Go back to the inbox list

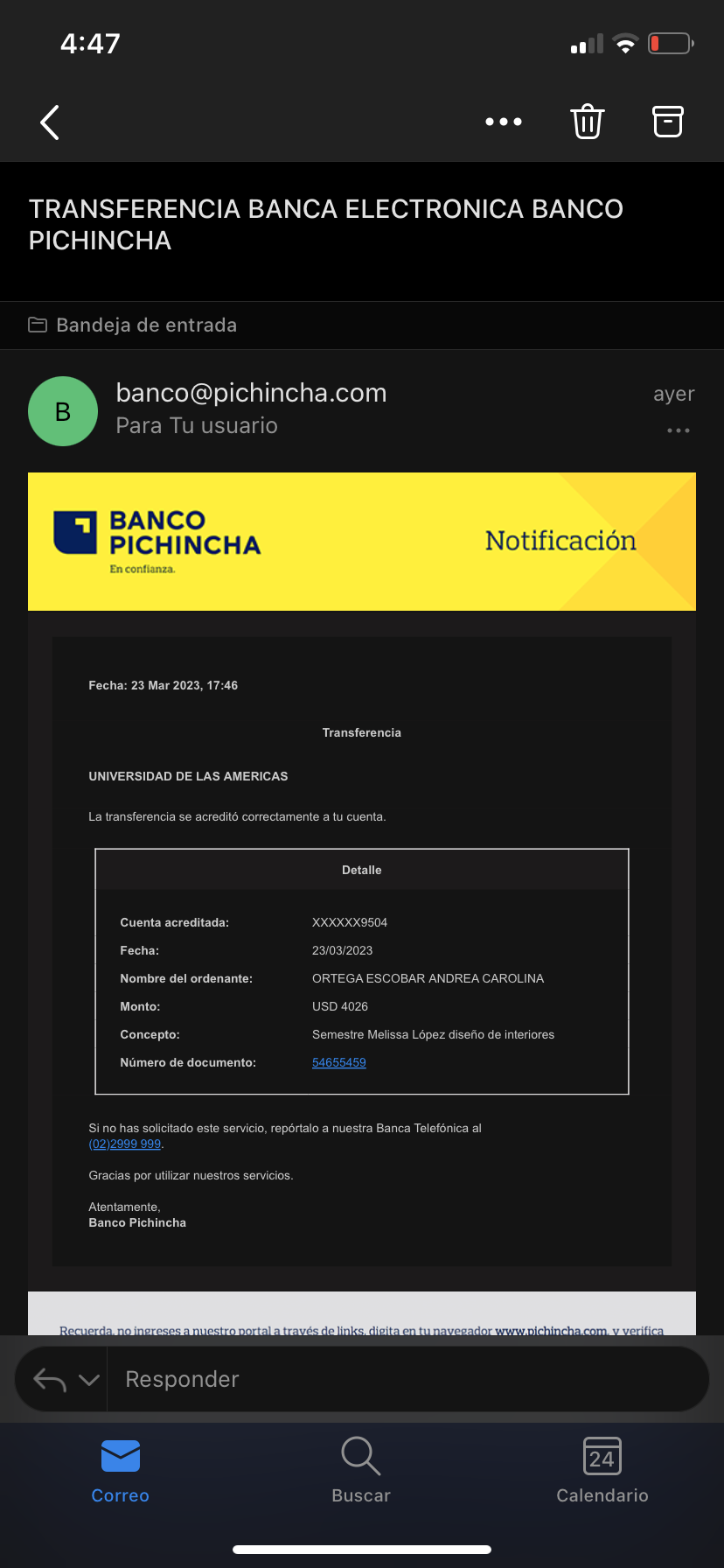(x=50, y=122)
